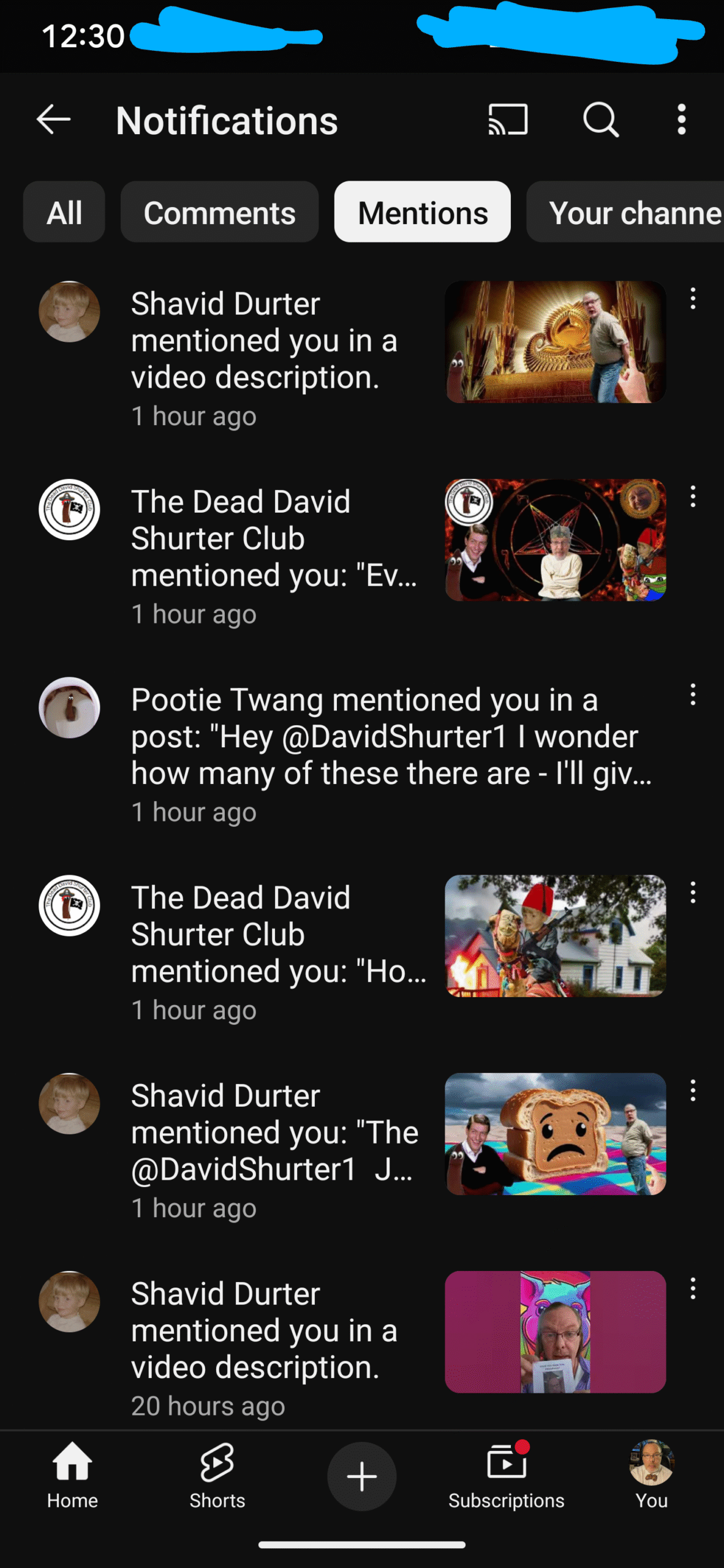
Task: Open options for Pootie Twang's notification
Action: point(693,695)
